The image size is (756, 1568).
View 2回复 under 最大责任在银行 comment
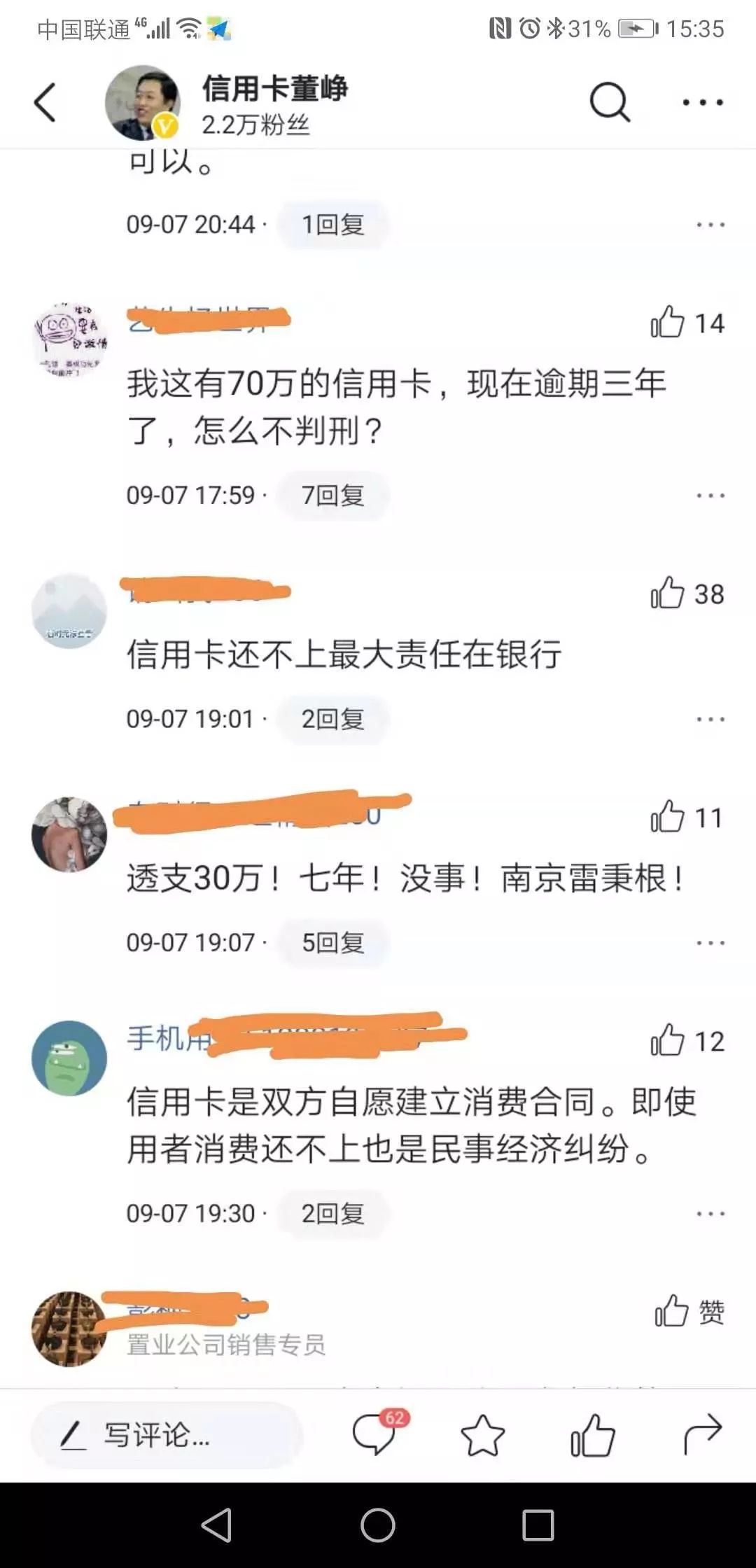pos(332,719)
